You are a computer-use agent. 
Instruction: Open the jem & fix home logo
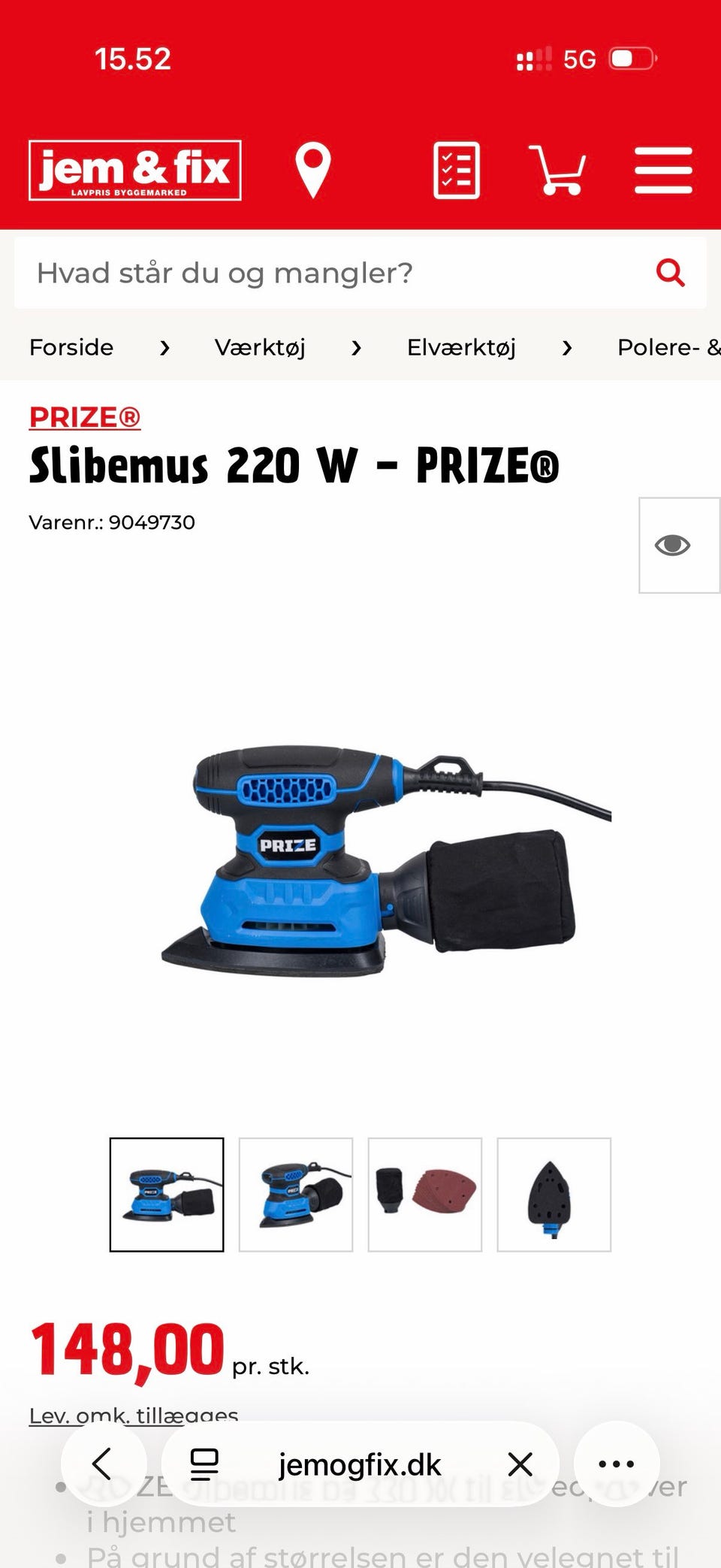point(135,171)
